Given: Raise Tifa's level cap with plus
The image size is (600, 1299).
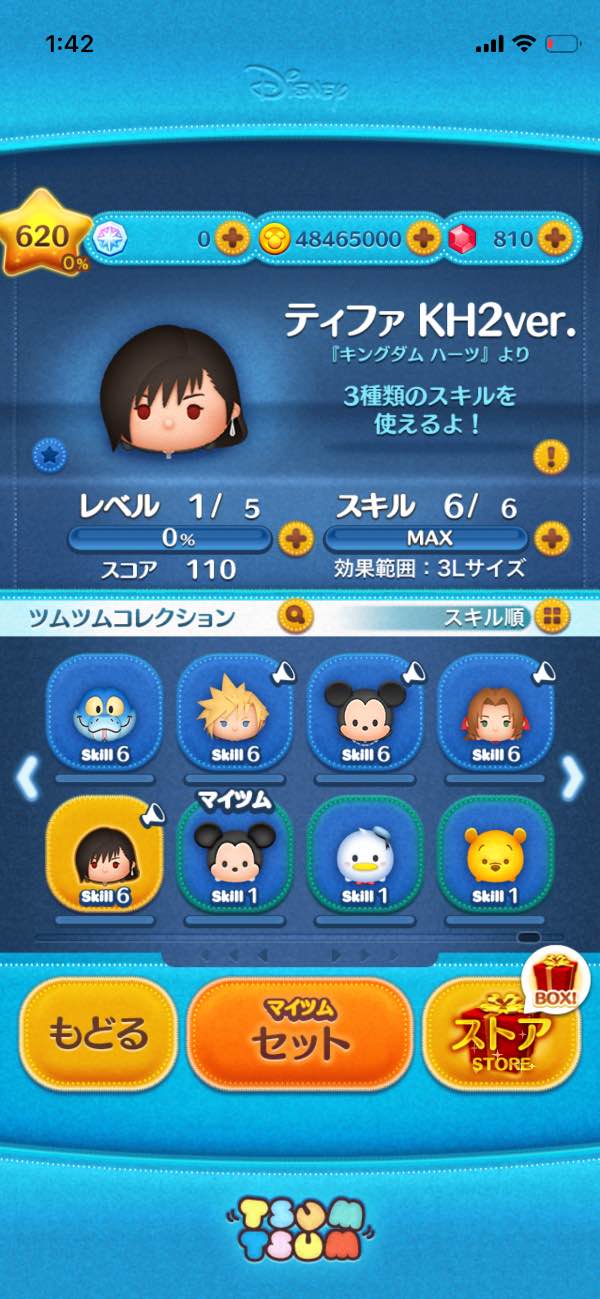Looking at the screenshot, I should 295,538.
